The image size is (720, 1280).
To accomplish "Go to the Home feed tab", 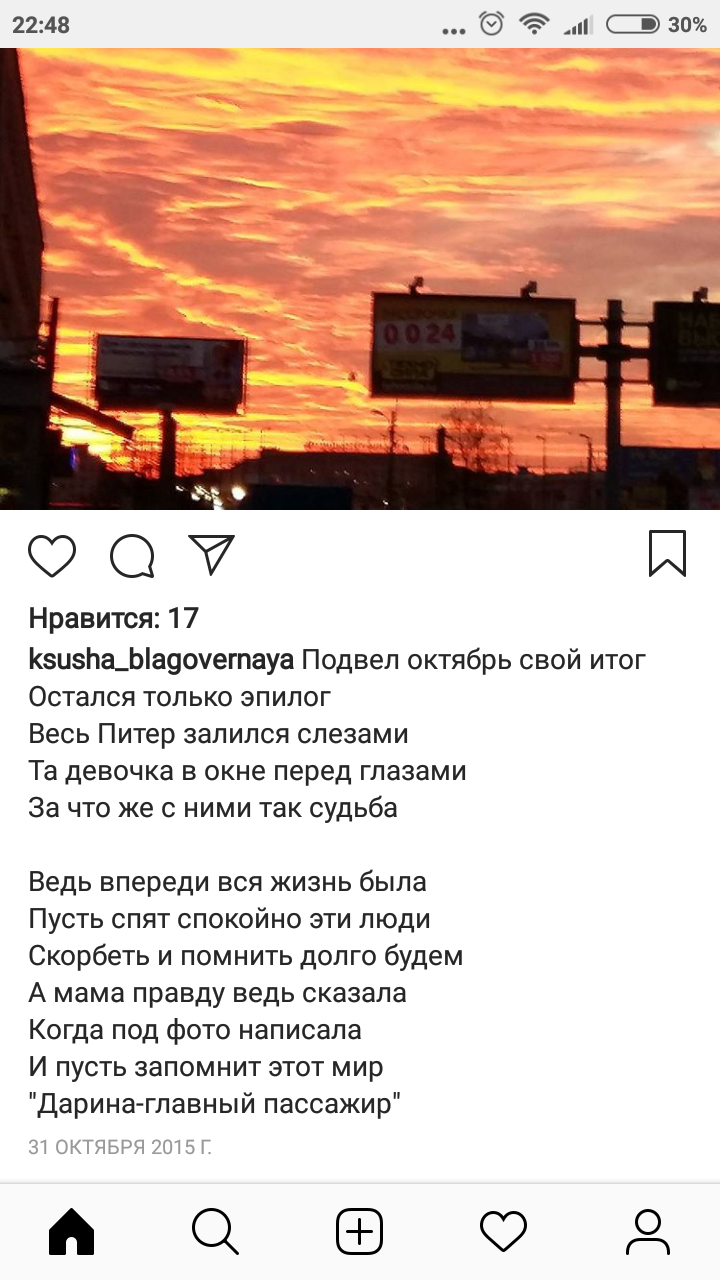I will pos(72,1231).
